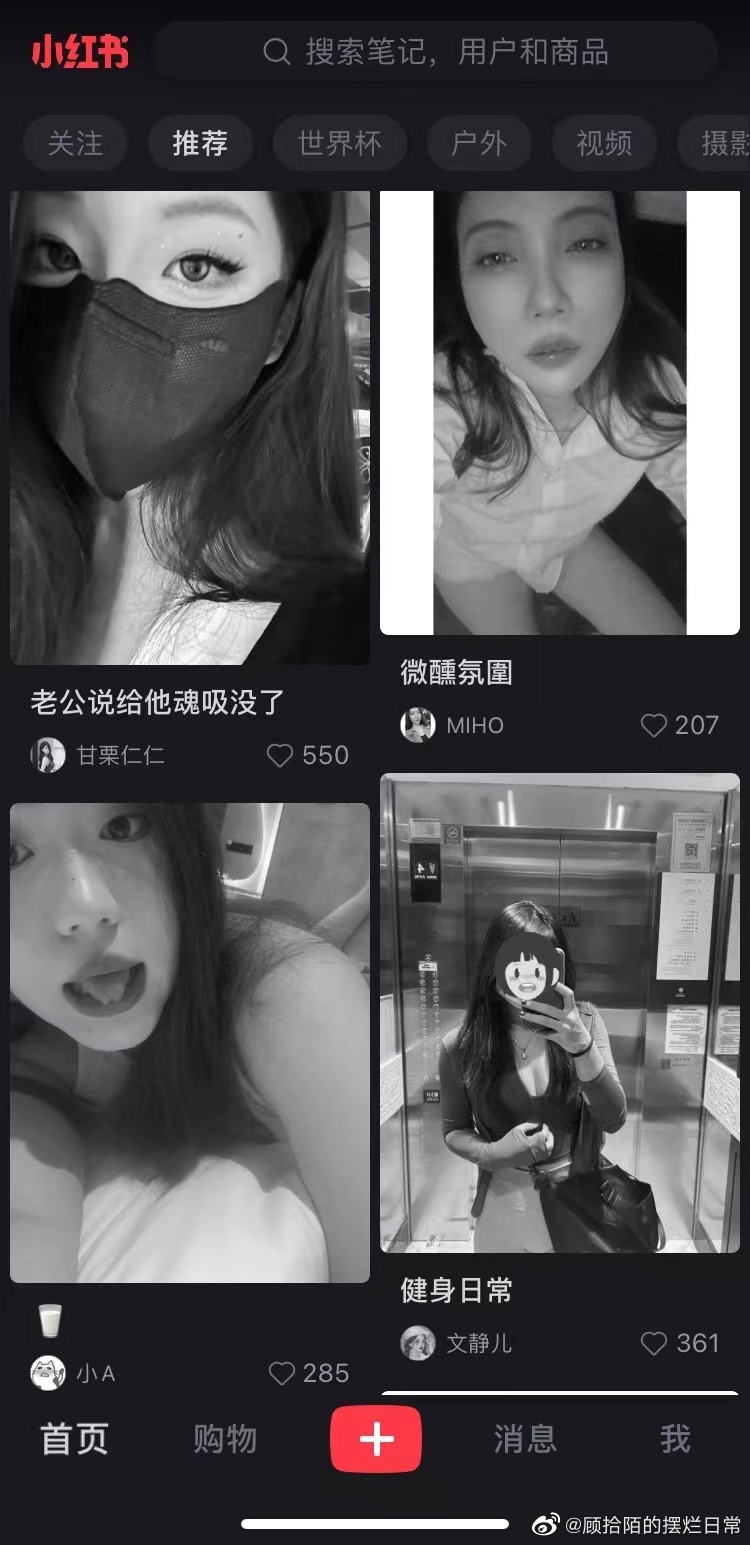Open the 微醺氛围 post
Image resolution: width=750 pixels, height=1545 pixels.
(559, 413)
